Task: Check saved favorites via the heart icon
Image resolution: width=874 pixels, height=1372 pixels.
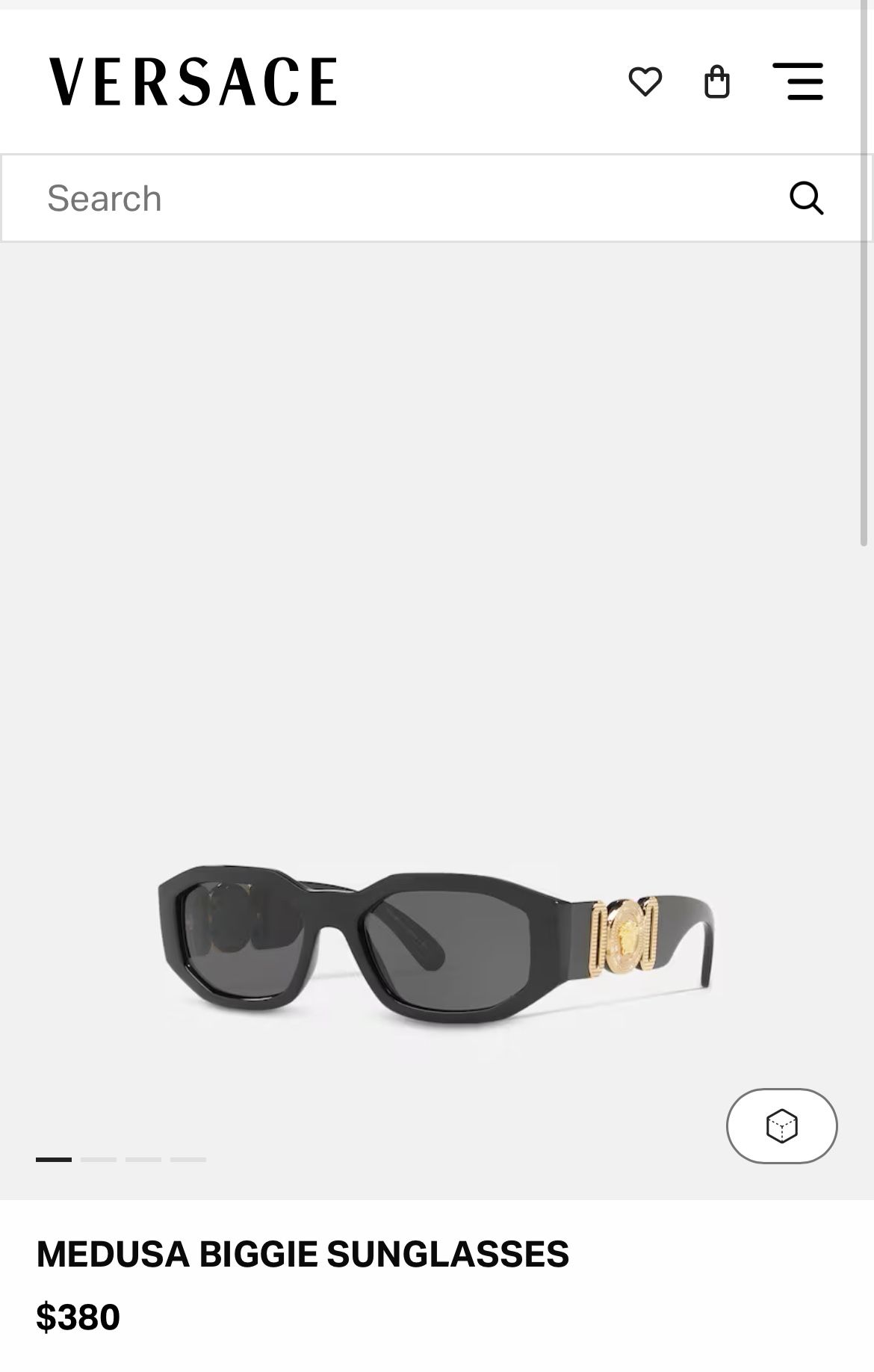Action: [645, 81]
